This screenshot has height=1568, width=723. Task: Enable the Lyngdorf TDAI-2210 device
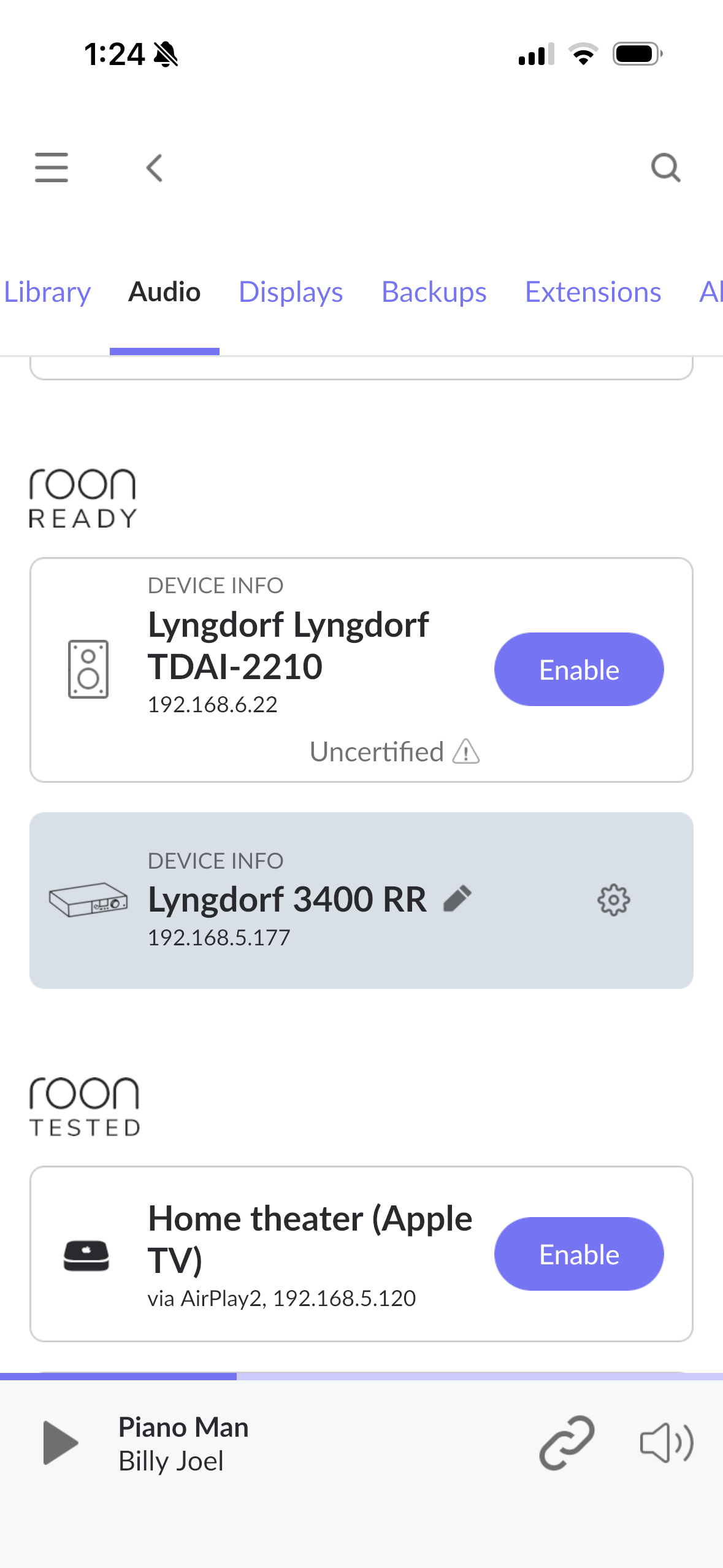coord(578,669)
